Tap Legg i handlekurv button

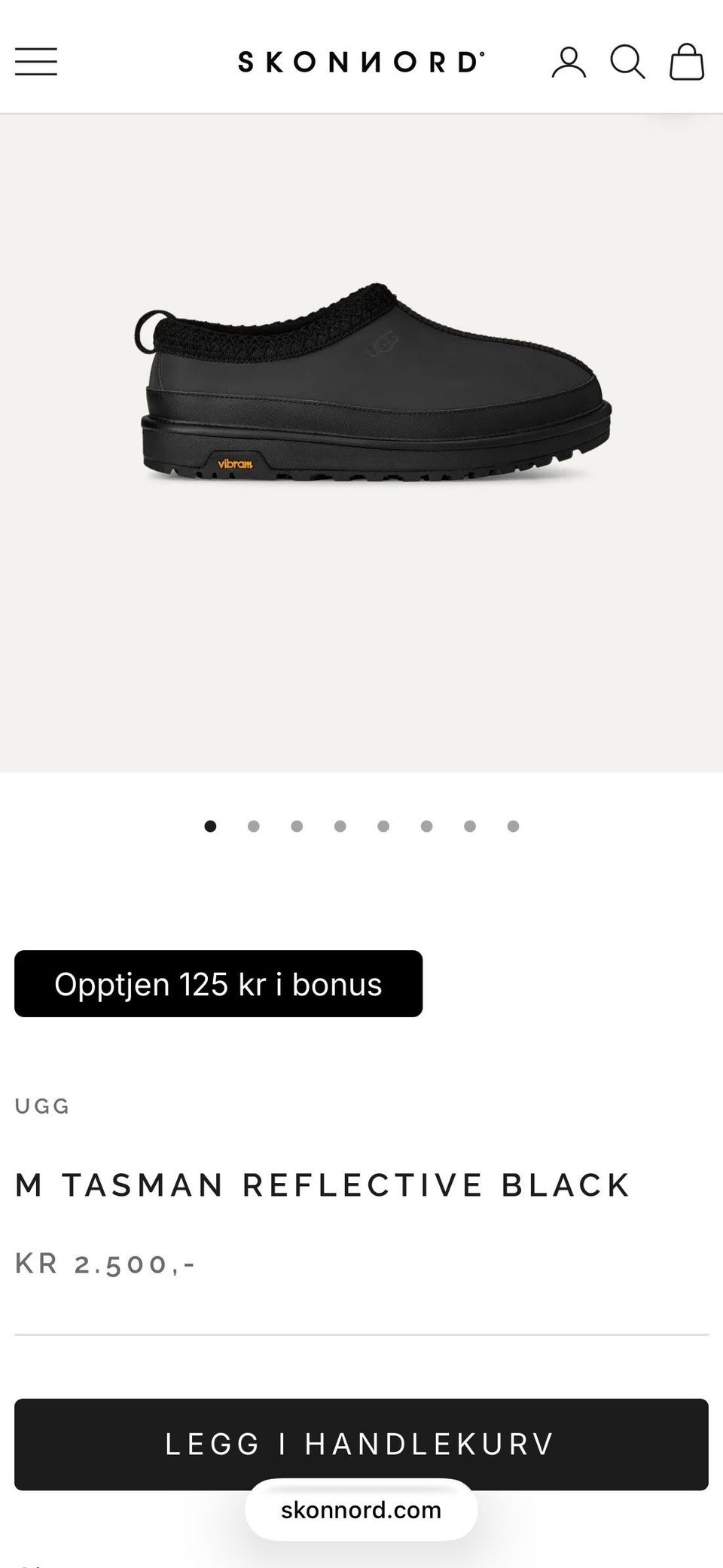[x=361, y=1444]
